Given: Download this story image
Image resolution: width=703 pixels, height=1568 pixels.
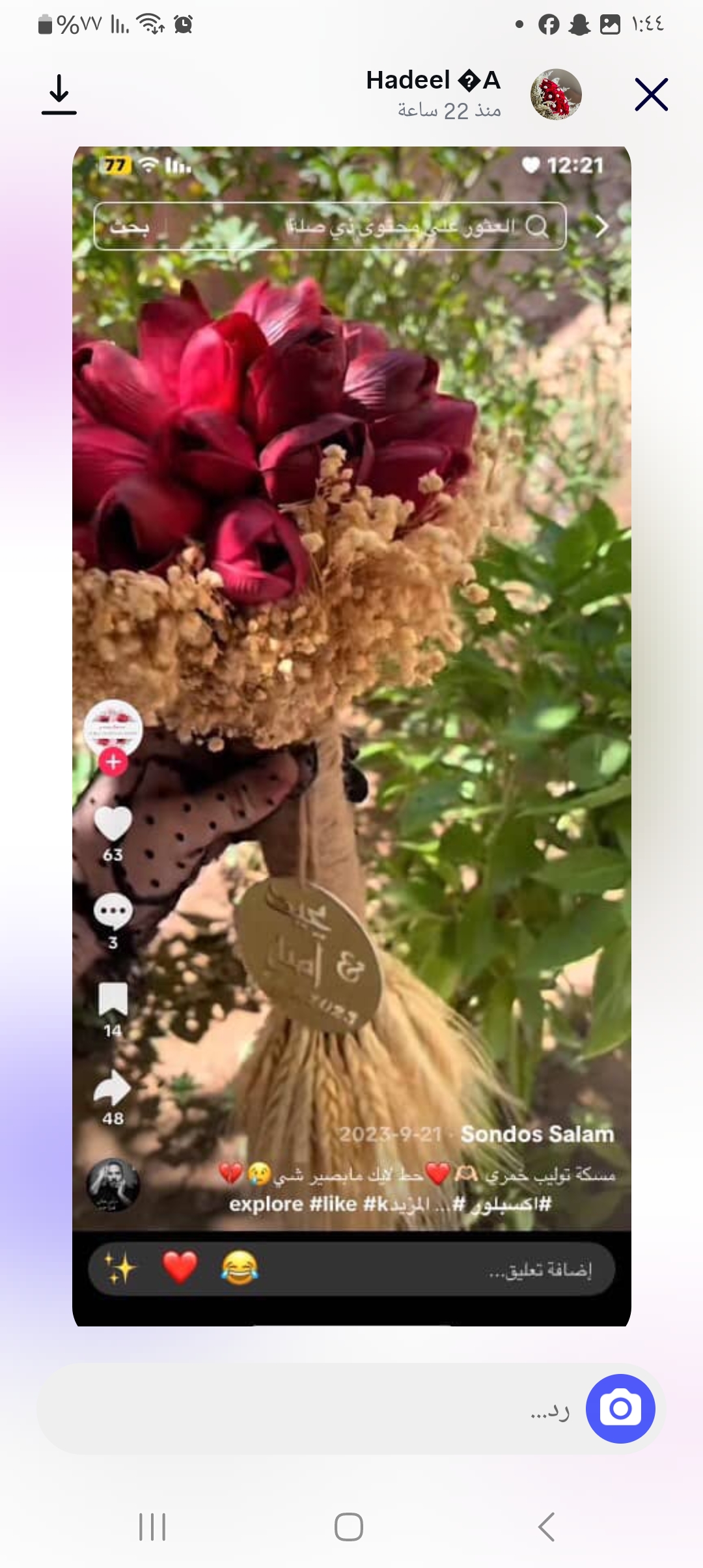Looking at the screenshot, I should tap(59, 95).
